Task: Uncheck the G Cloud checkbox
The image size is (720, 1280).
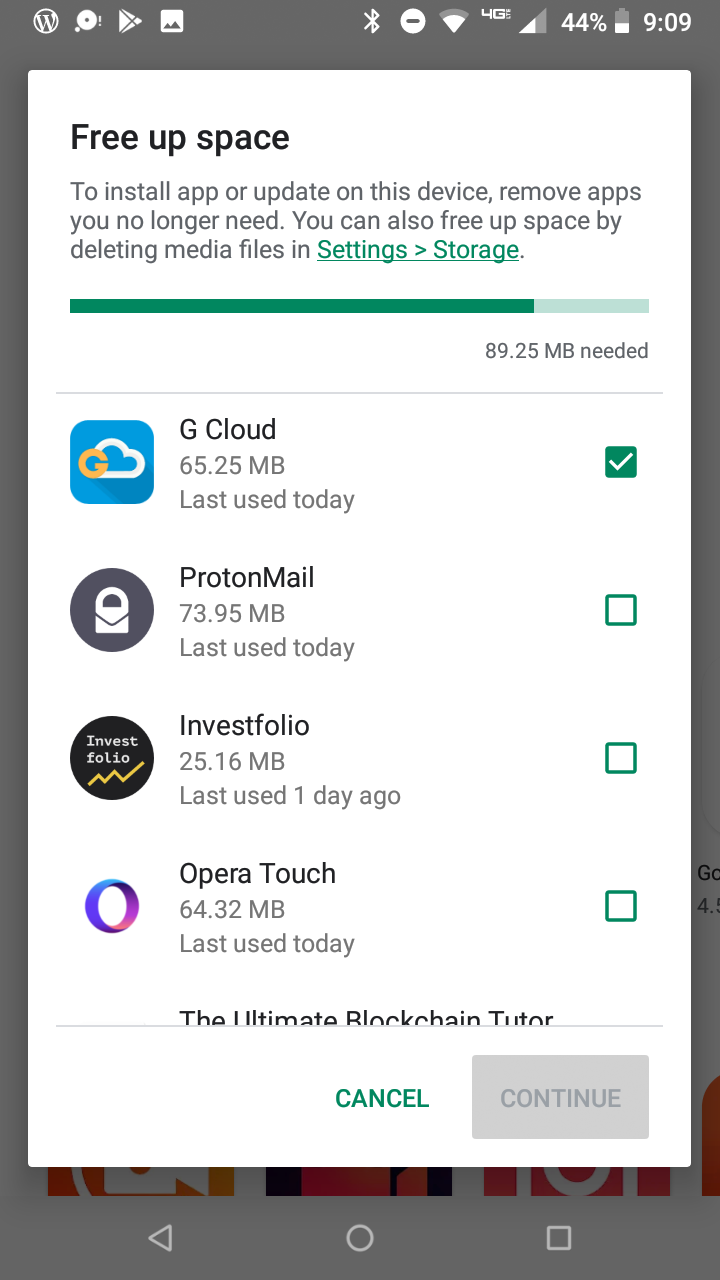Action: 620,462
